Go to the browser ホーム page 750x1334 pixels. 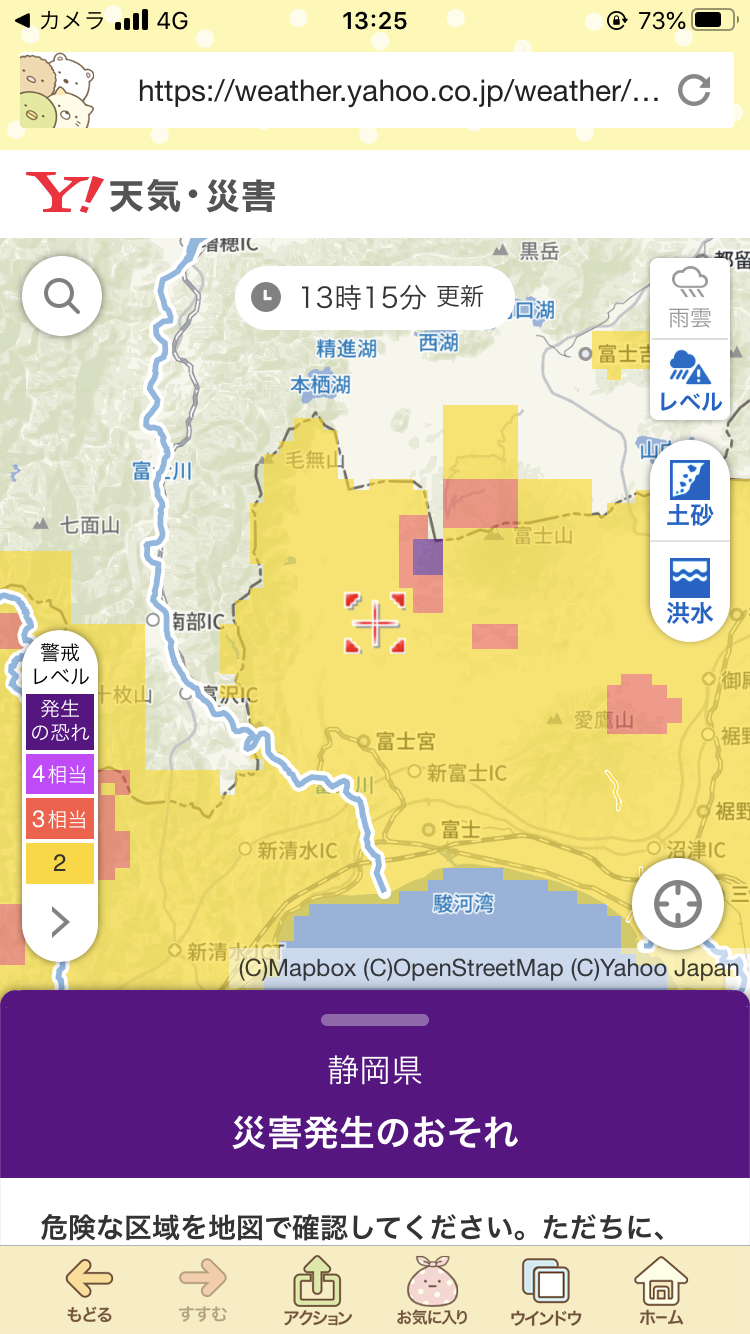(x=660, y=1290)
